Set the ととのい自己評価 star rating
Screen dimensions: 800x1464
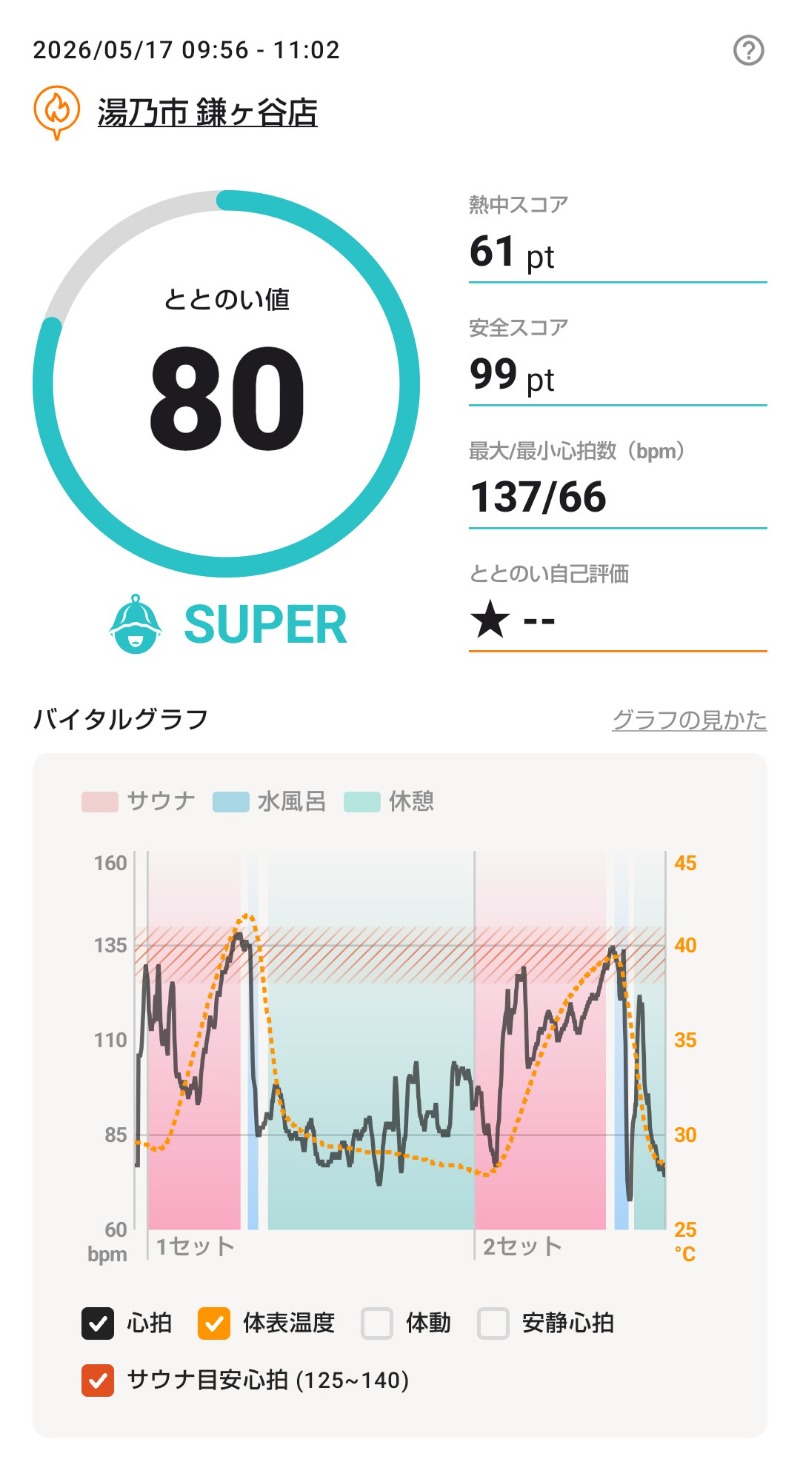[x=617, y=620]
